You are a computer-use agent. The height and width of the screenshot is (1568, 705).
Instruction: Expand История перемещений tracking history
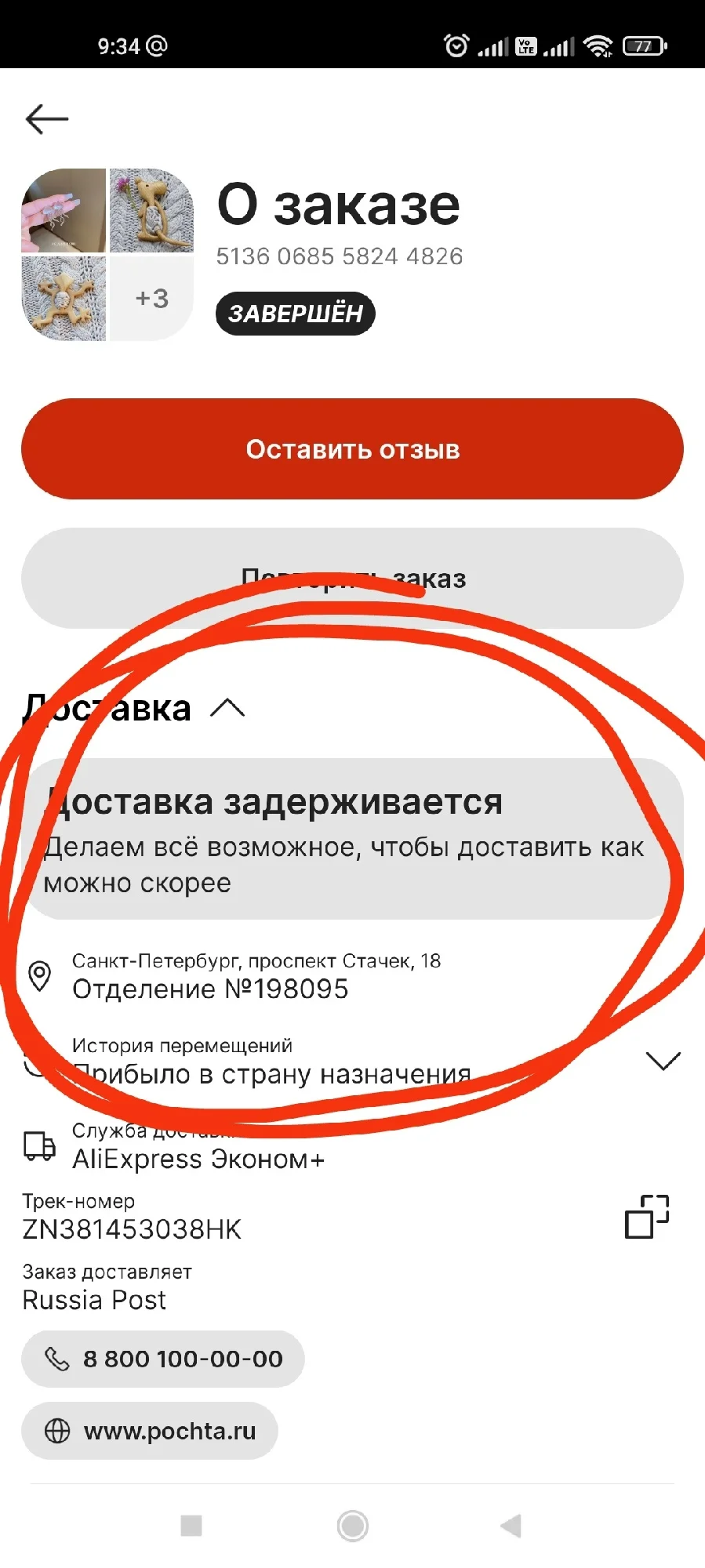[663, 1061]
